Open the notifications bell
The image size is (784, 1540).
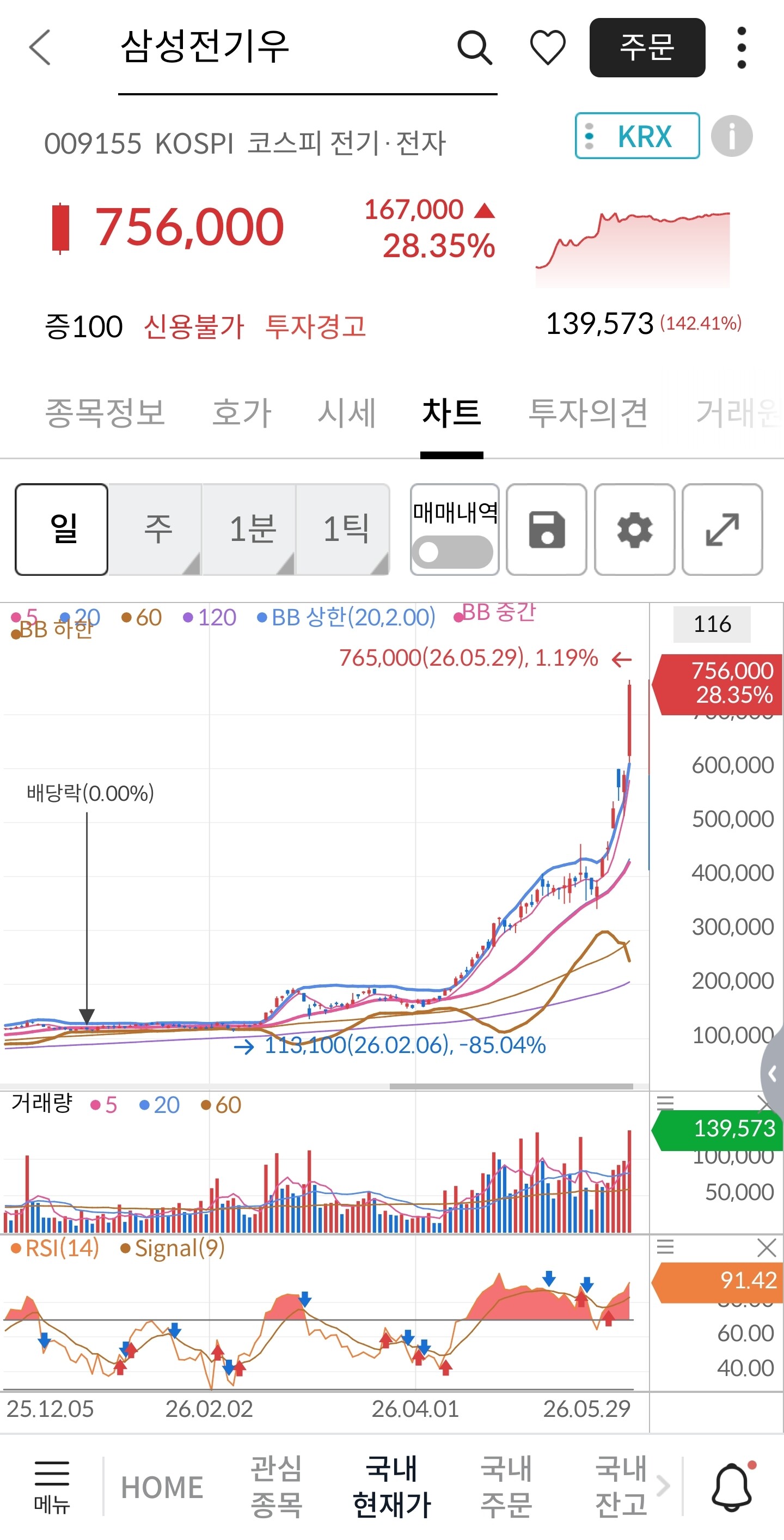tap(733, 1486)
